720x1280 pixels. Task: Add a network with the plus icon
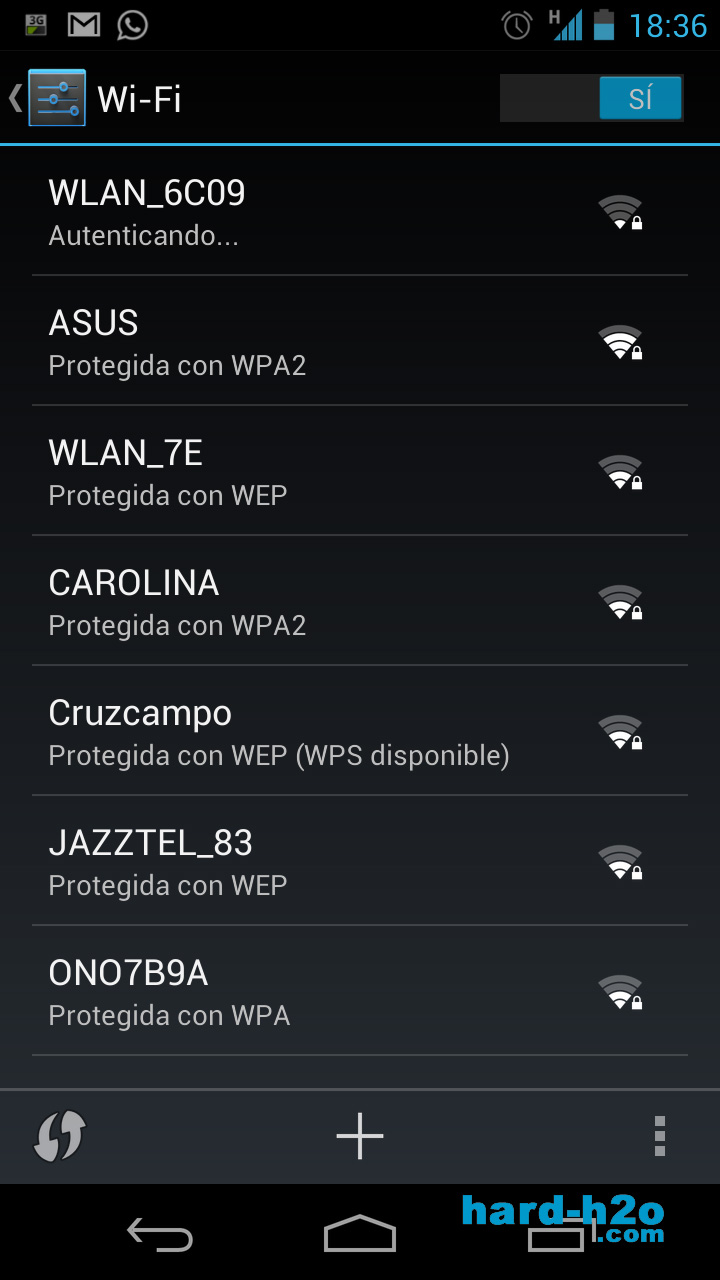pyautogui.click(x=360, y=1137)
